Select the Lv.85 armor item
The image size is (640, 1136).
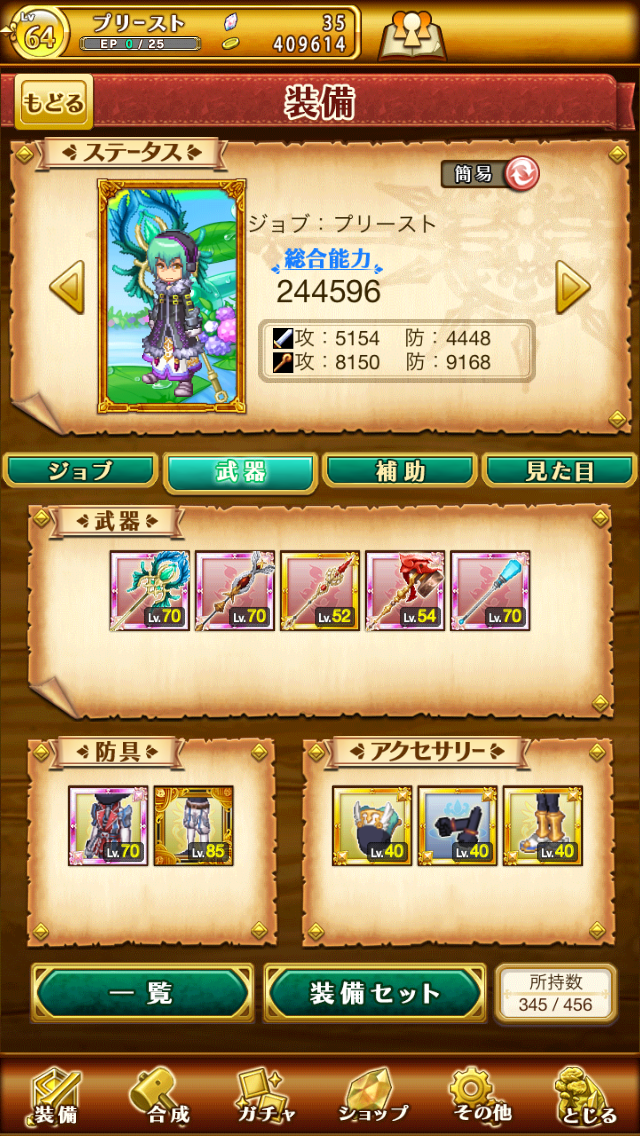coord(194,825)
